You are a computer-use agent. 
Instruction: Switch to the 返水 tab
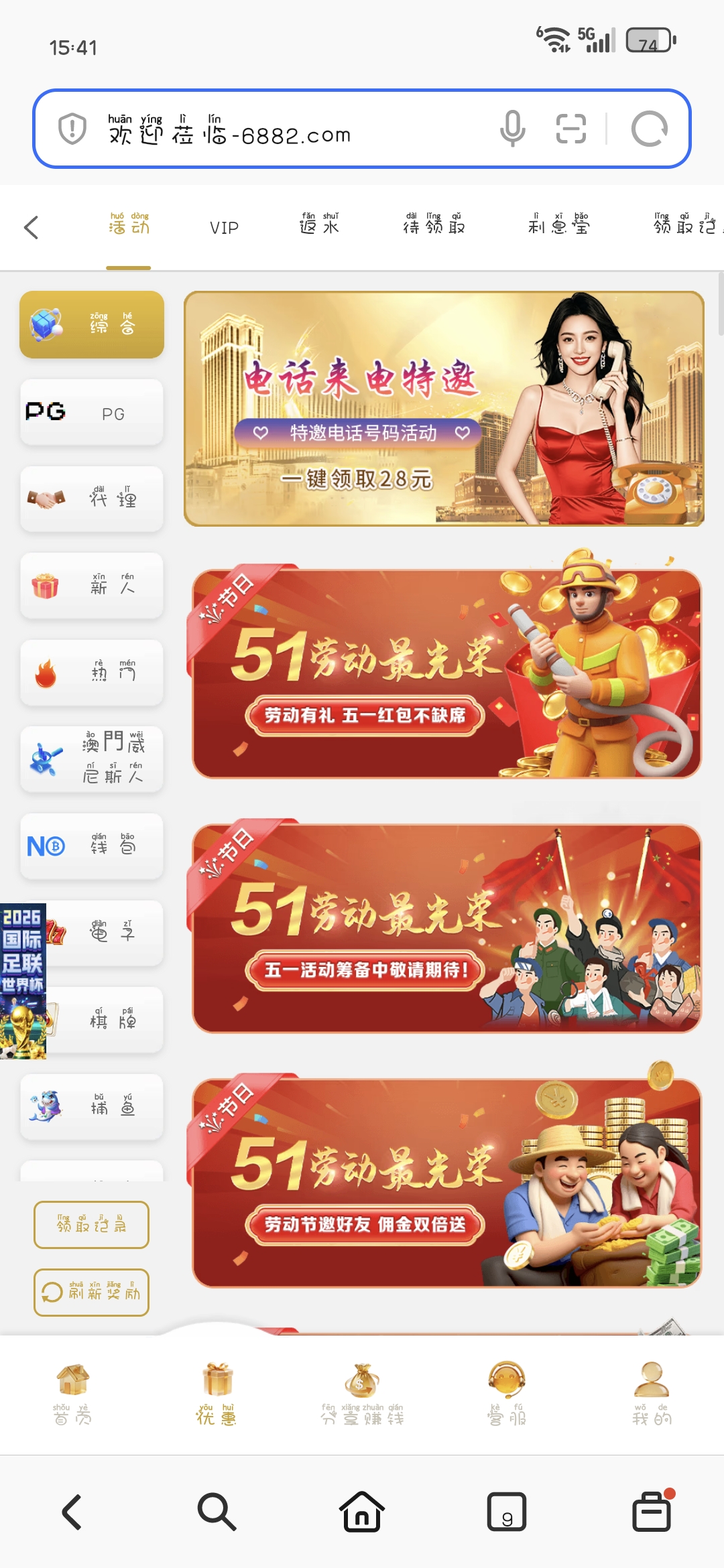coord(320,226)
